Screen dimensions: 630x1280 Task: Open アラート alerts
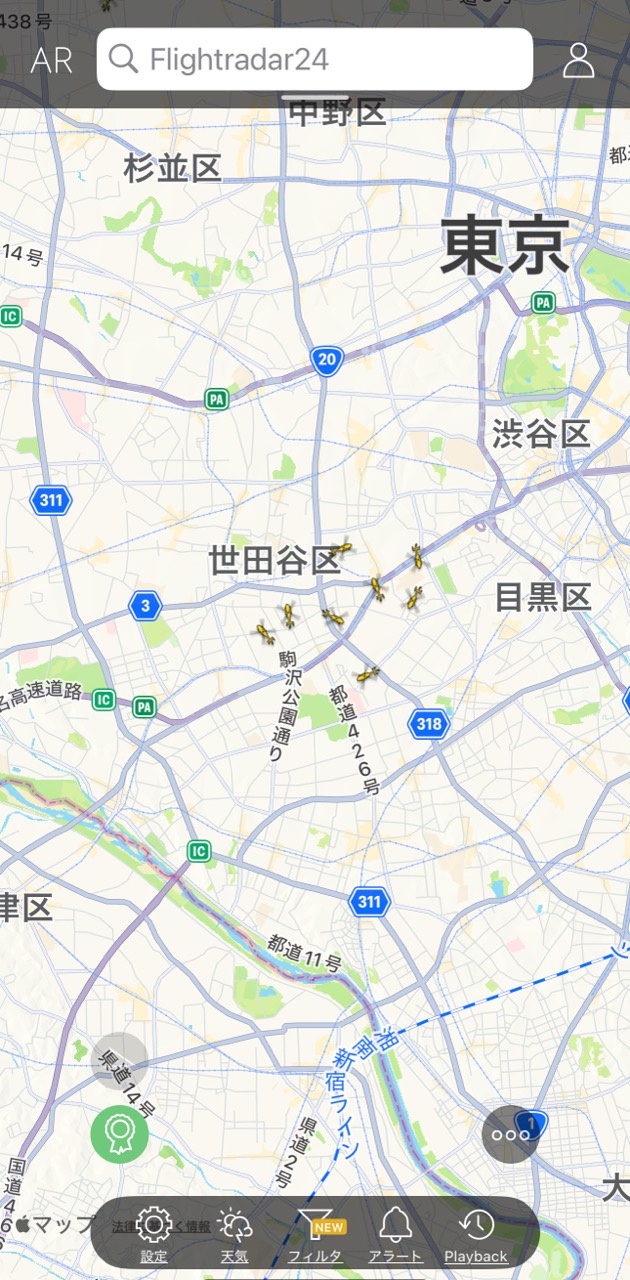395,1234
